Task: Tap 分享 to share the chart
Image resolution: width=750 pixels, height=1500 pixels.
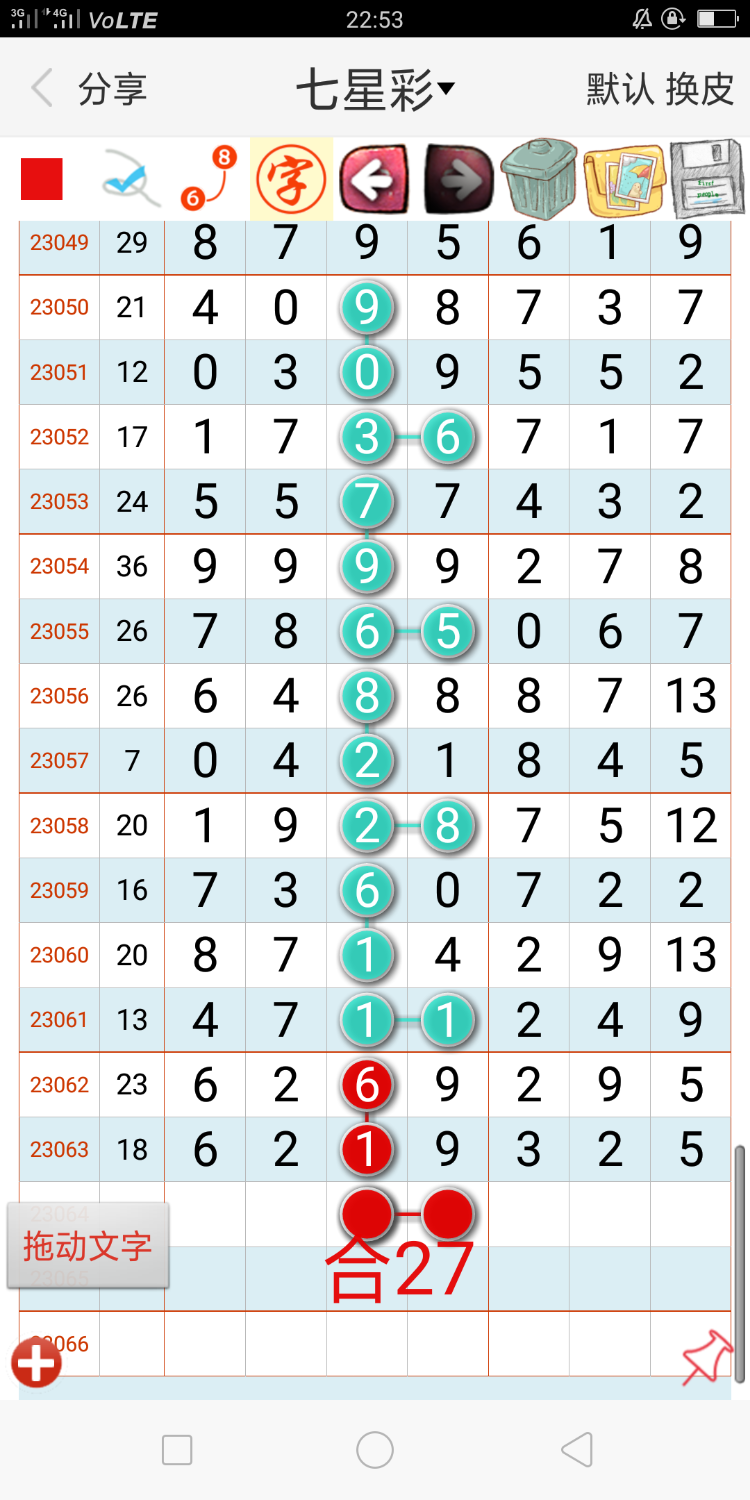Action: (x=113, y=90)
